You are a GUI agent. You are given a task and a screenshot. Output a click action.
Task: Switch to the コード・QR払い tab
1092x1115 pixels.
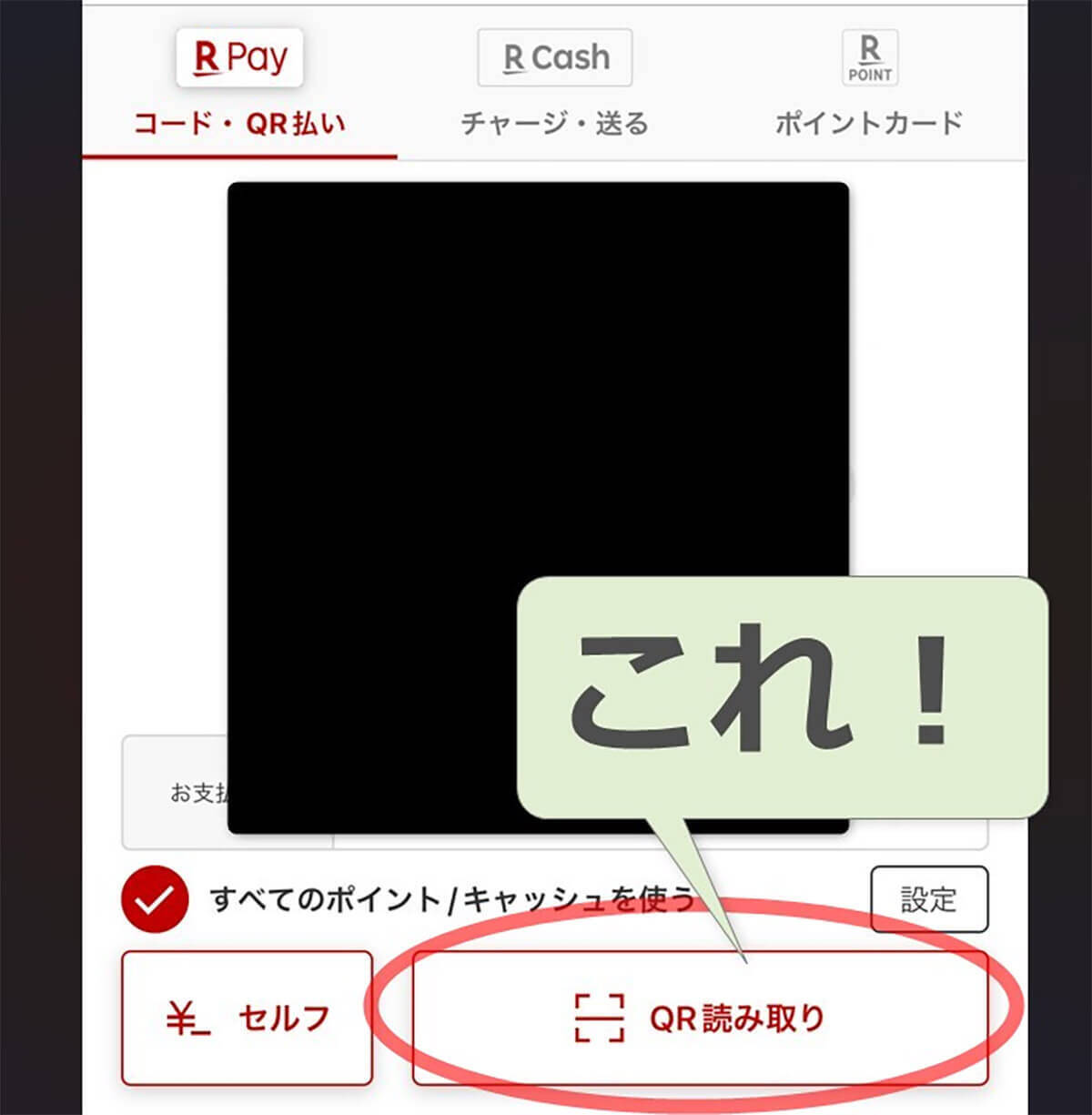pyautogui.click(x=239, y=91)
